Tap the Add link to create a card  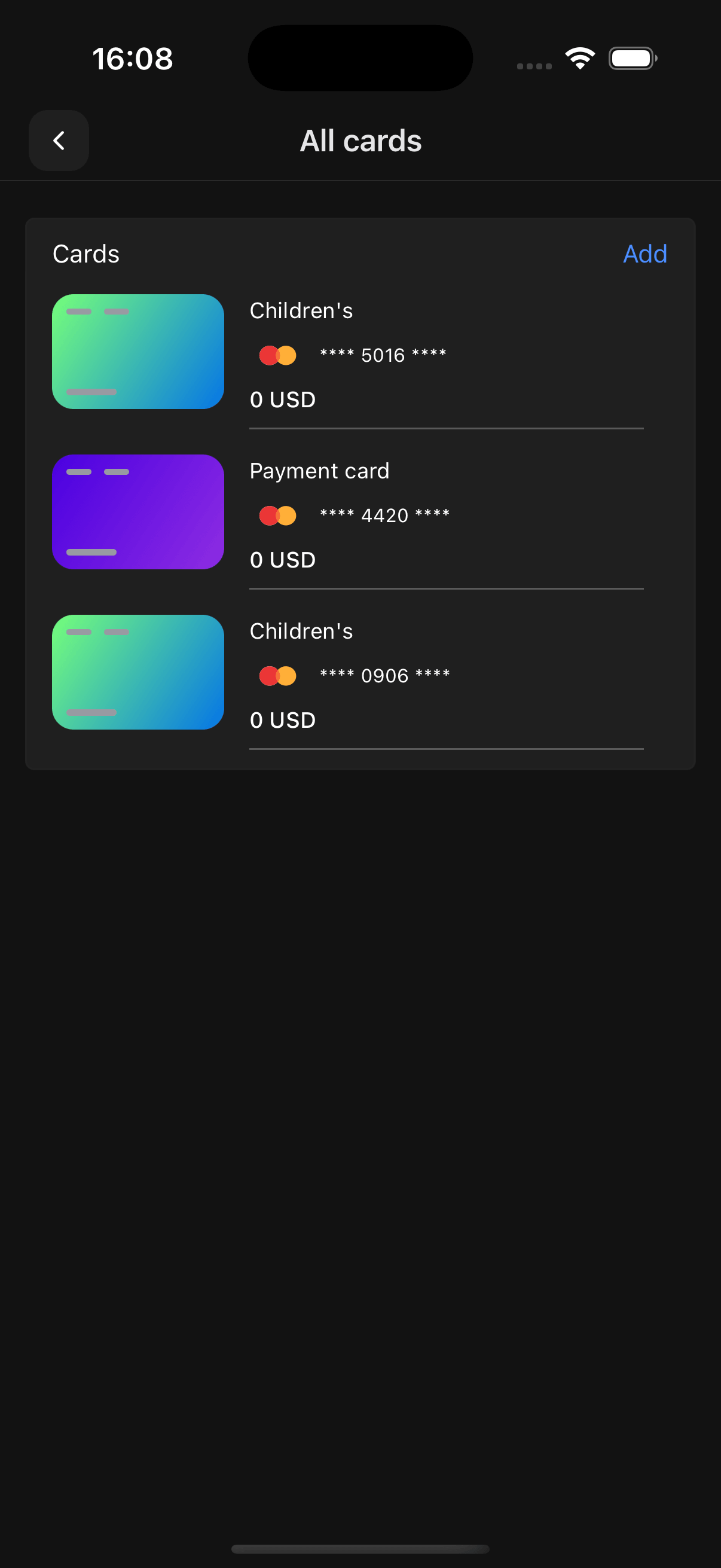[x=645, y=254]
